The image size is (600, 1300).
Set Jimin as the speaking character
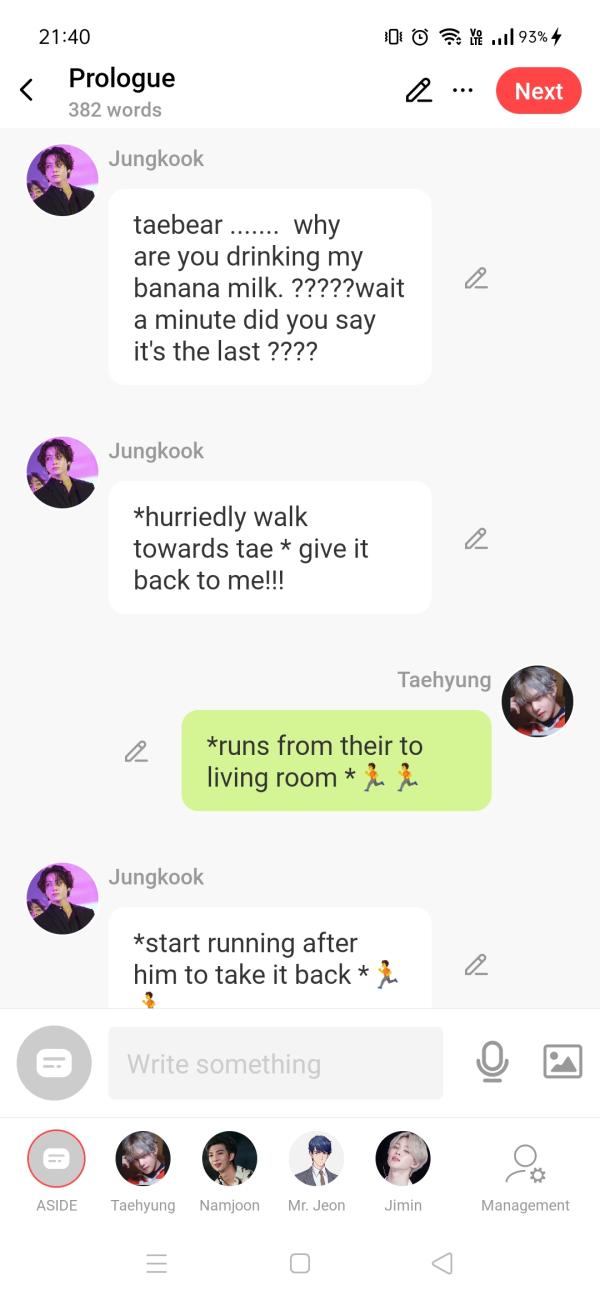[403, 1159]
